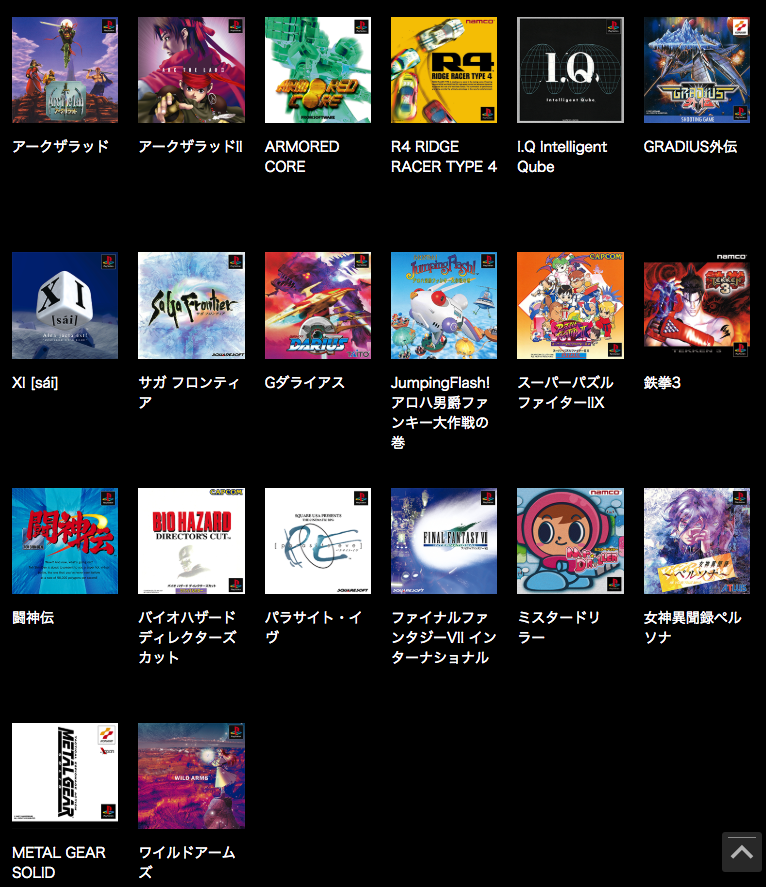
Task: Select the METAL GEAR SOLID game
Action: coord(65,776)
